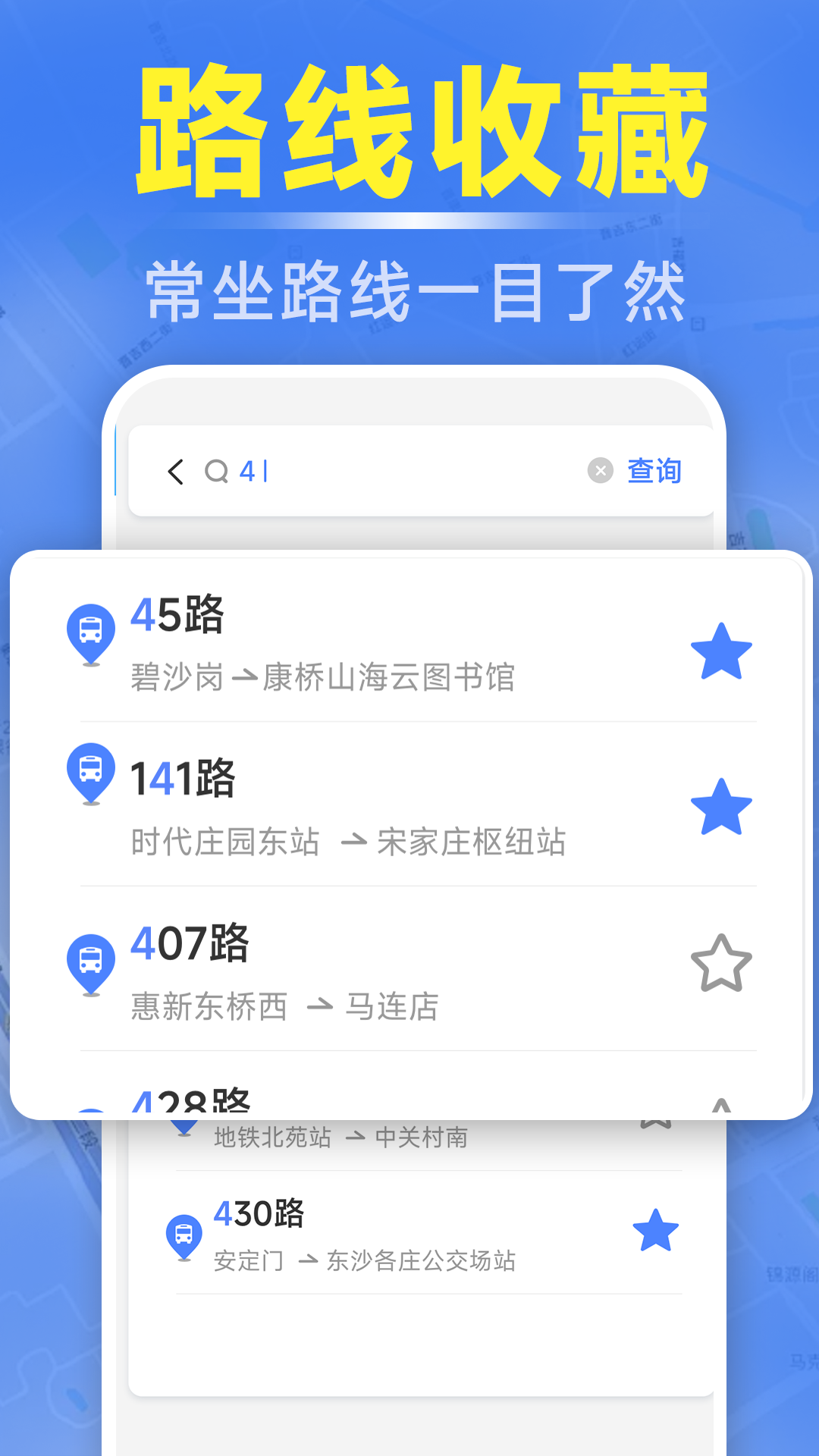819x1456 pixels.
Task: Tap the 查询 search button
Action: 653,470
